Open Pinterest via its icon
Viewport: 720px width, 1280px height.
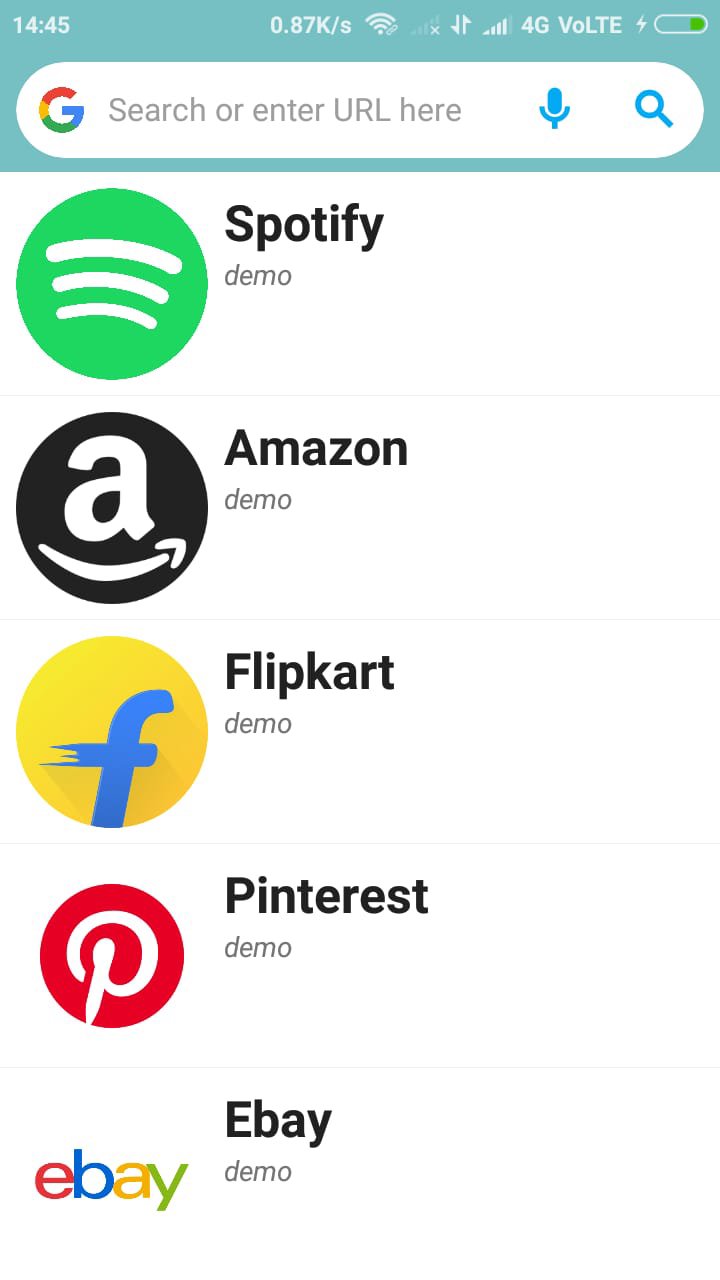coord(111,955)
